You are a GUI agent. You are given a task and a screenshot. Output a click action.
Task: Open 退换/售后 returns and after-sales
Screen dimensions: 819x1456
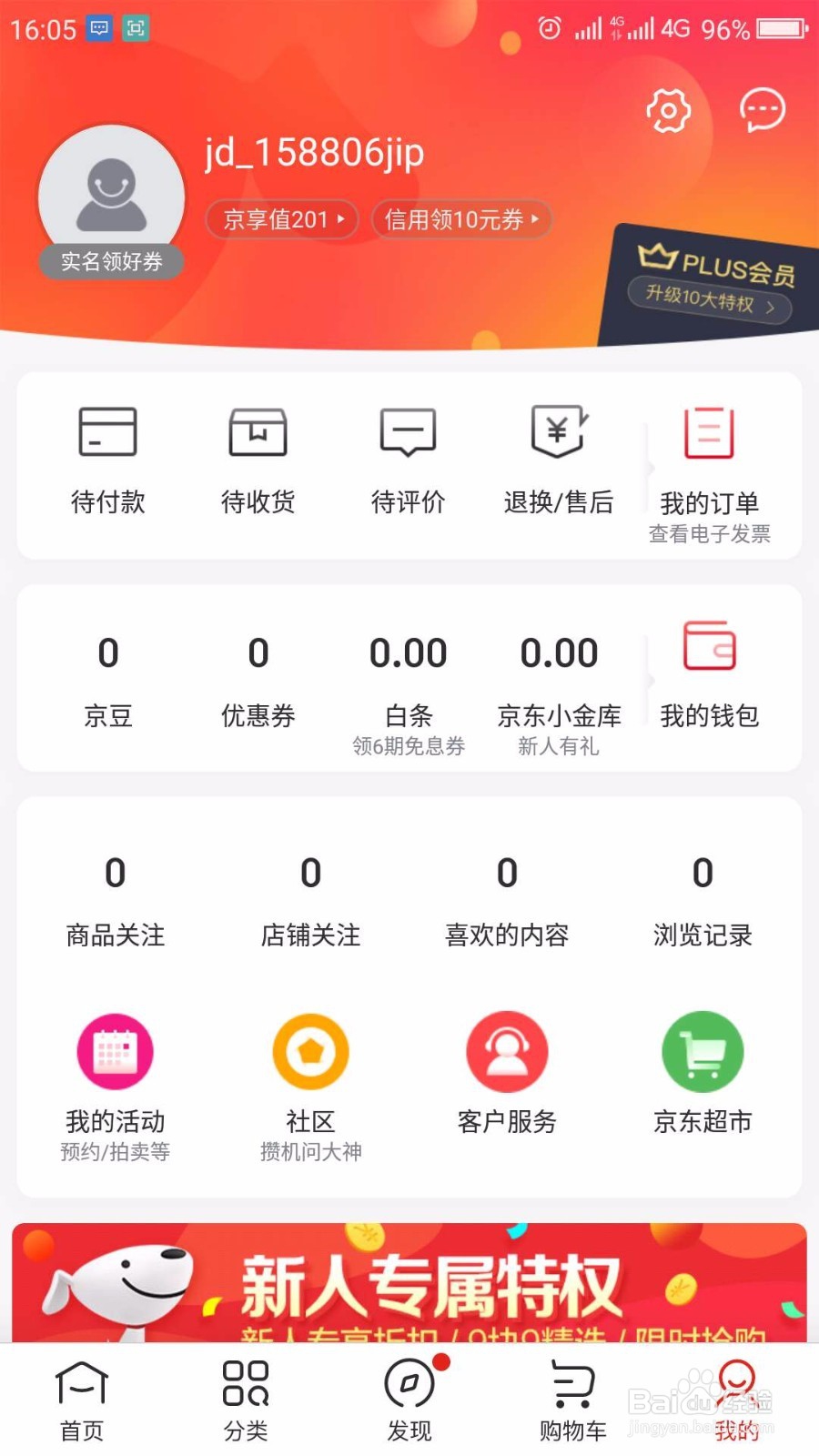[x=557, y=460]
